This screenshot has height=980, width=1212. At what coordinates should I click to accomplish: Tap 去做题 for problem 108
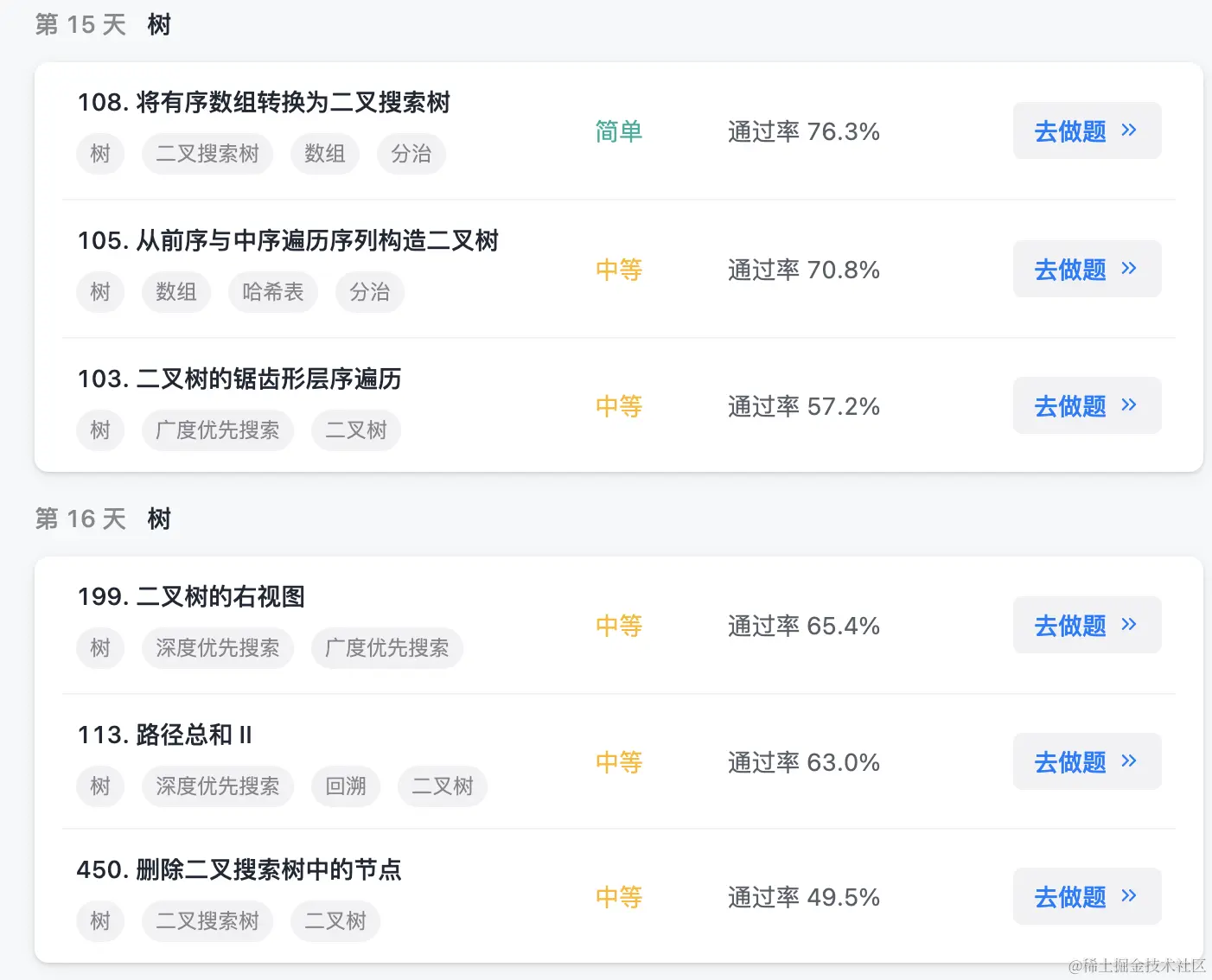coord(1086,131)
